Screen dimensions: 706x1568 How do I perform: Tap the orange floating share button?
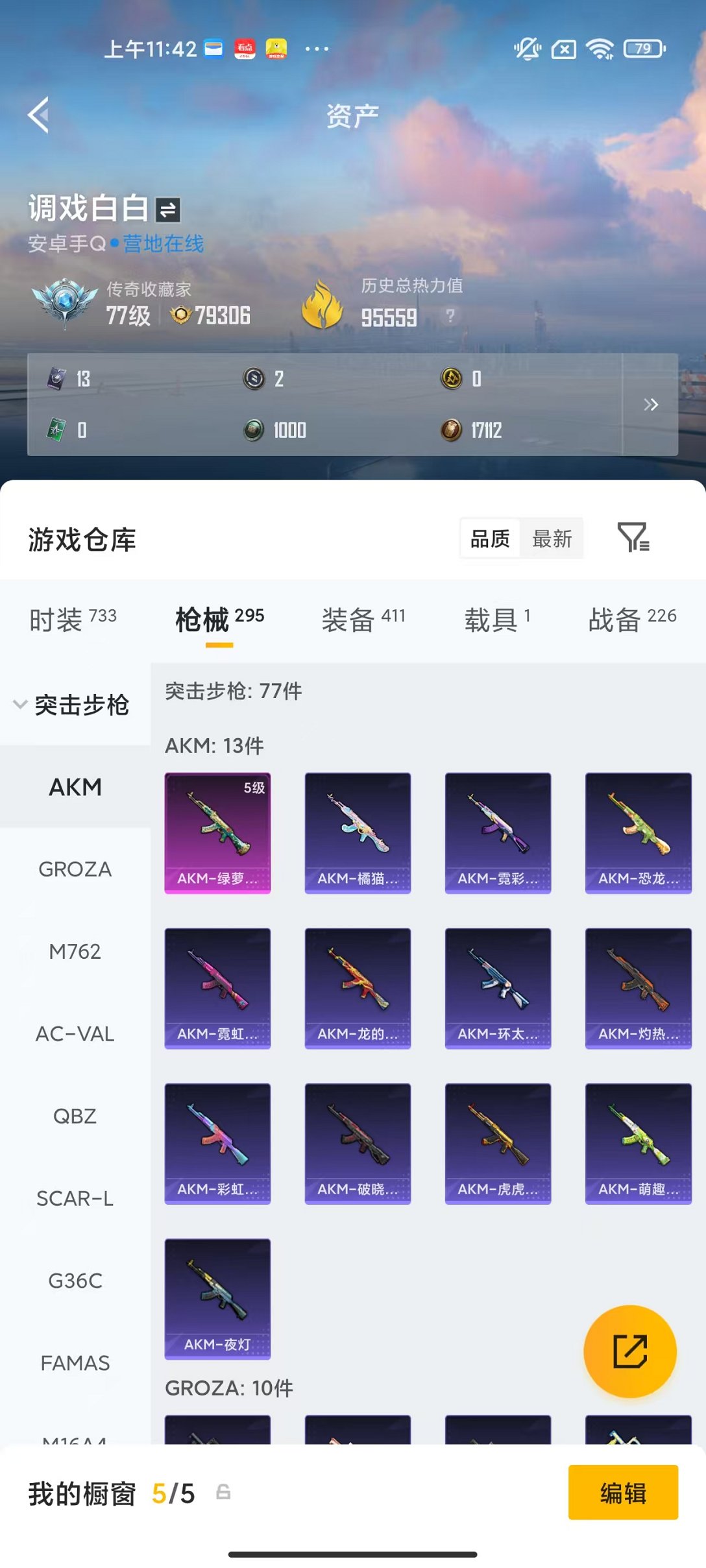[629, 1351]
